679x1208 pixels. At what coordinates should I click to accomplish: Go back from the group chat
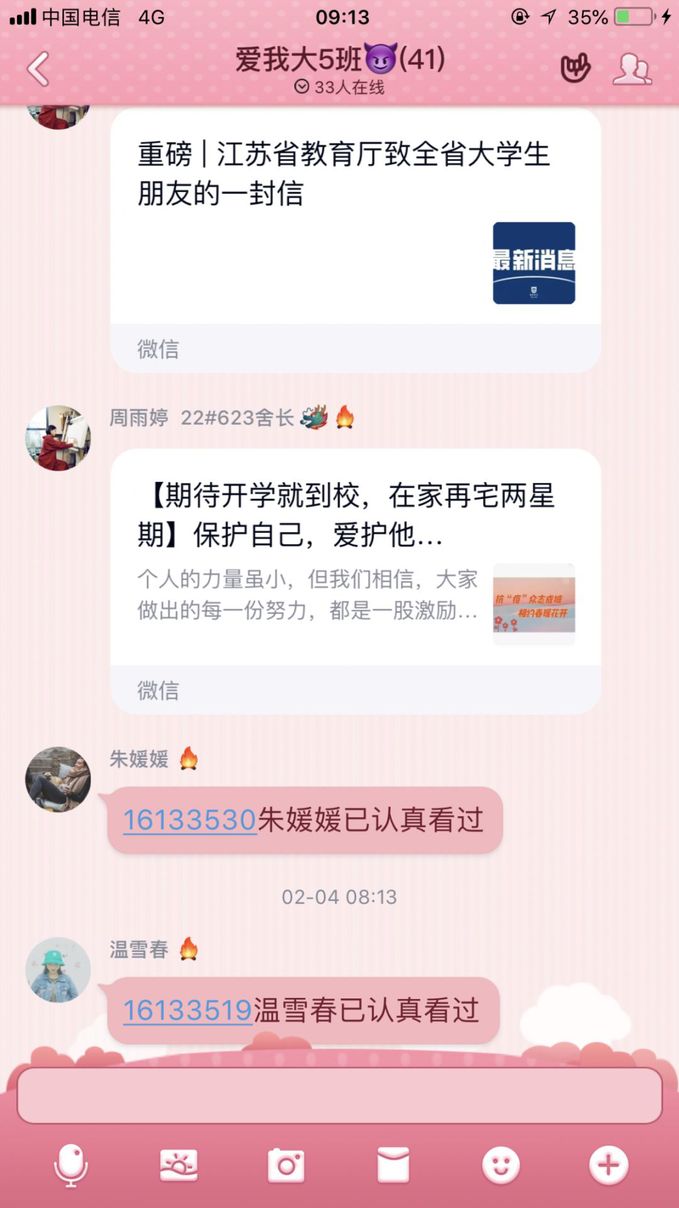38,69
